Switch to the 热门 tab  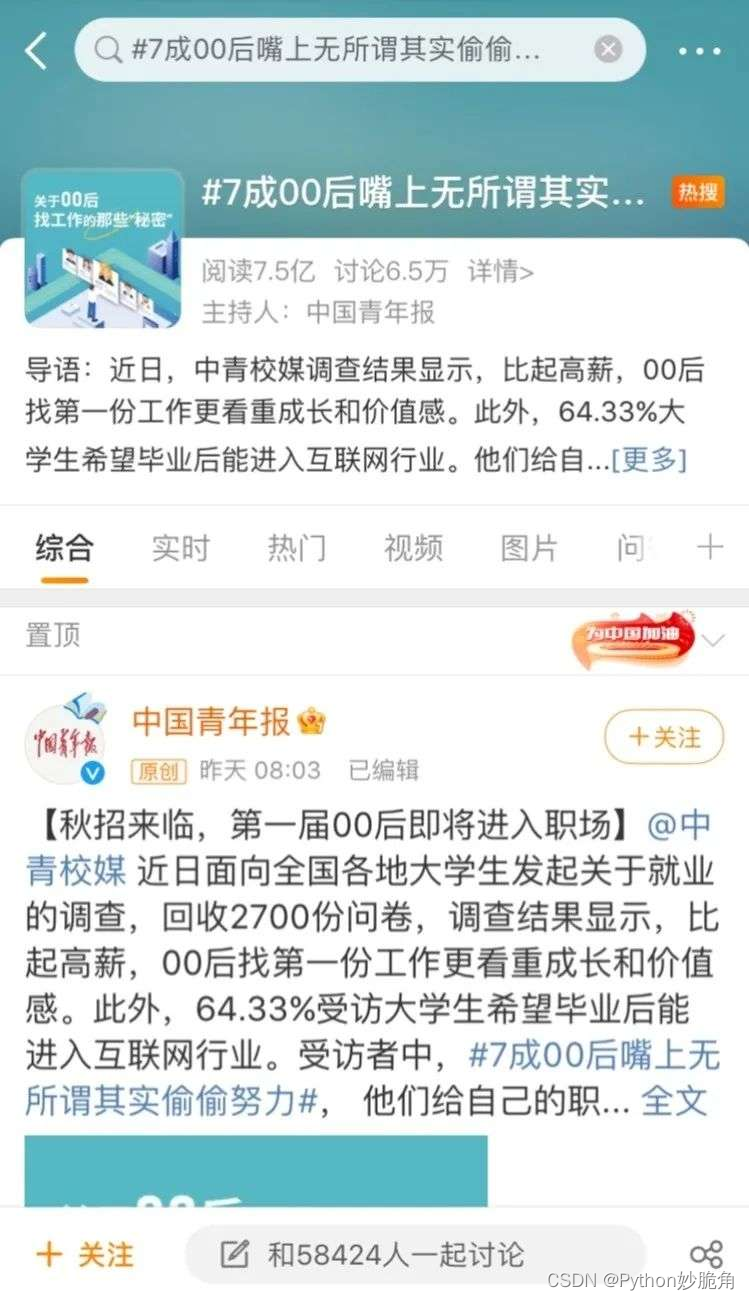297,548
